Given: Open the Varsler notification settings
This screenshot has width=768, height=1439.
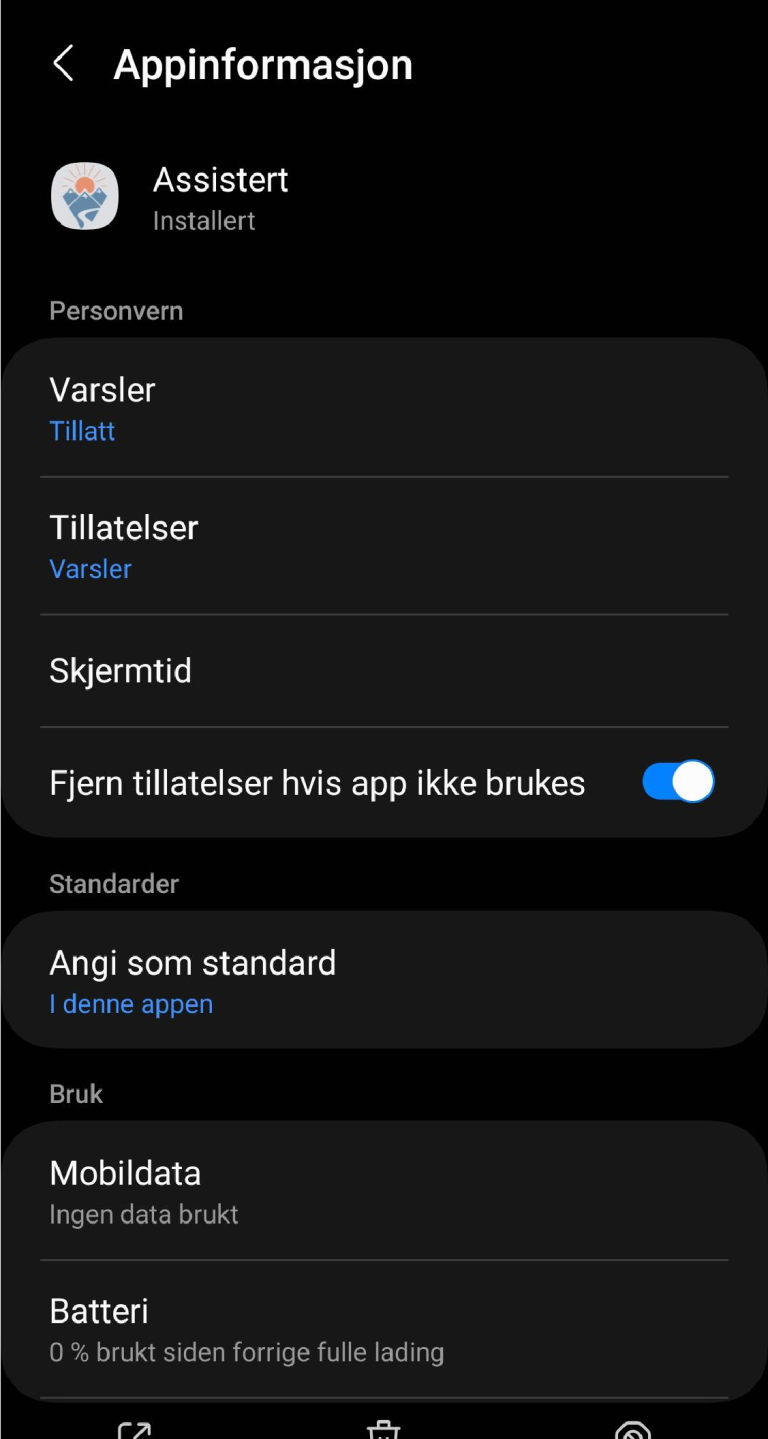Looking at the screenshot, I should (384, 408).
